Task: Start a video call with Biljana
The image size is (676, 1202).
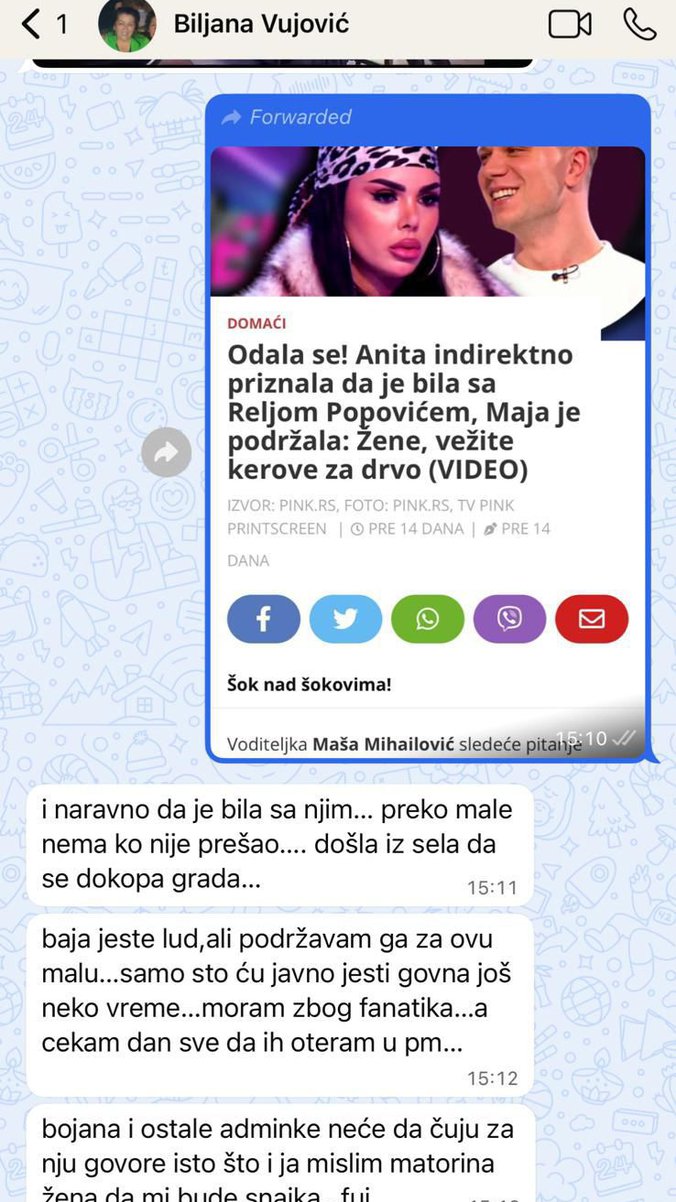Action: click(x=570, y=24)
